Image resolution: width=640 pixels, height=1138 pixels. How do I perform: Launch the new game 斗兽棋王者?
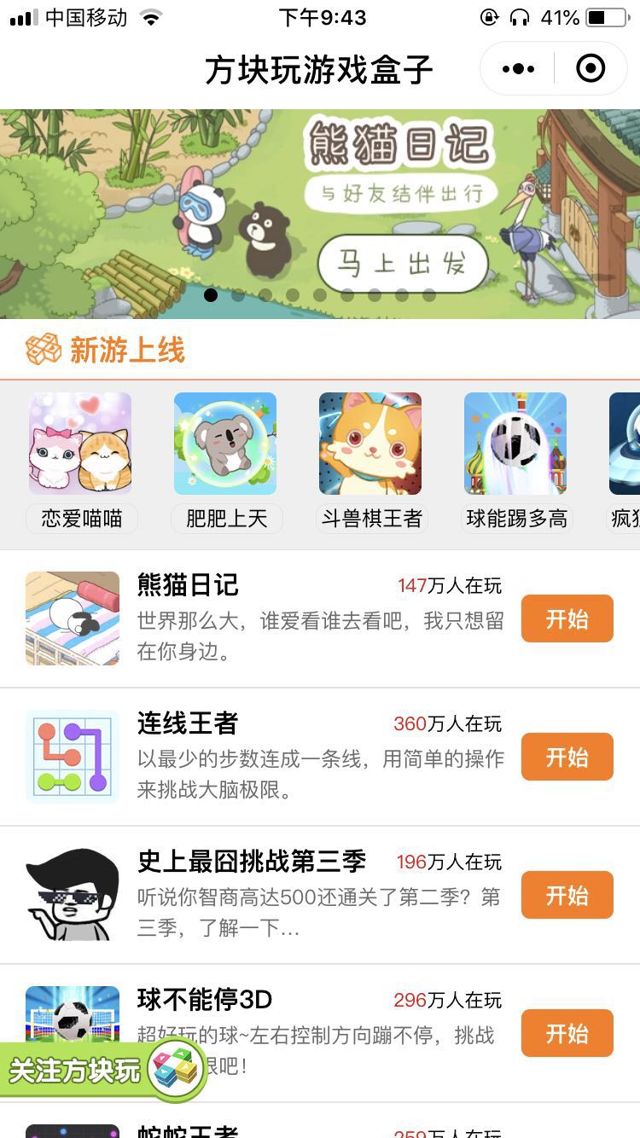tap(370, 460)
